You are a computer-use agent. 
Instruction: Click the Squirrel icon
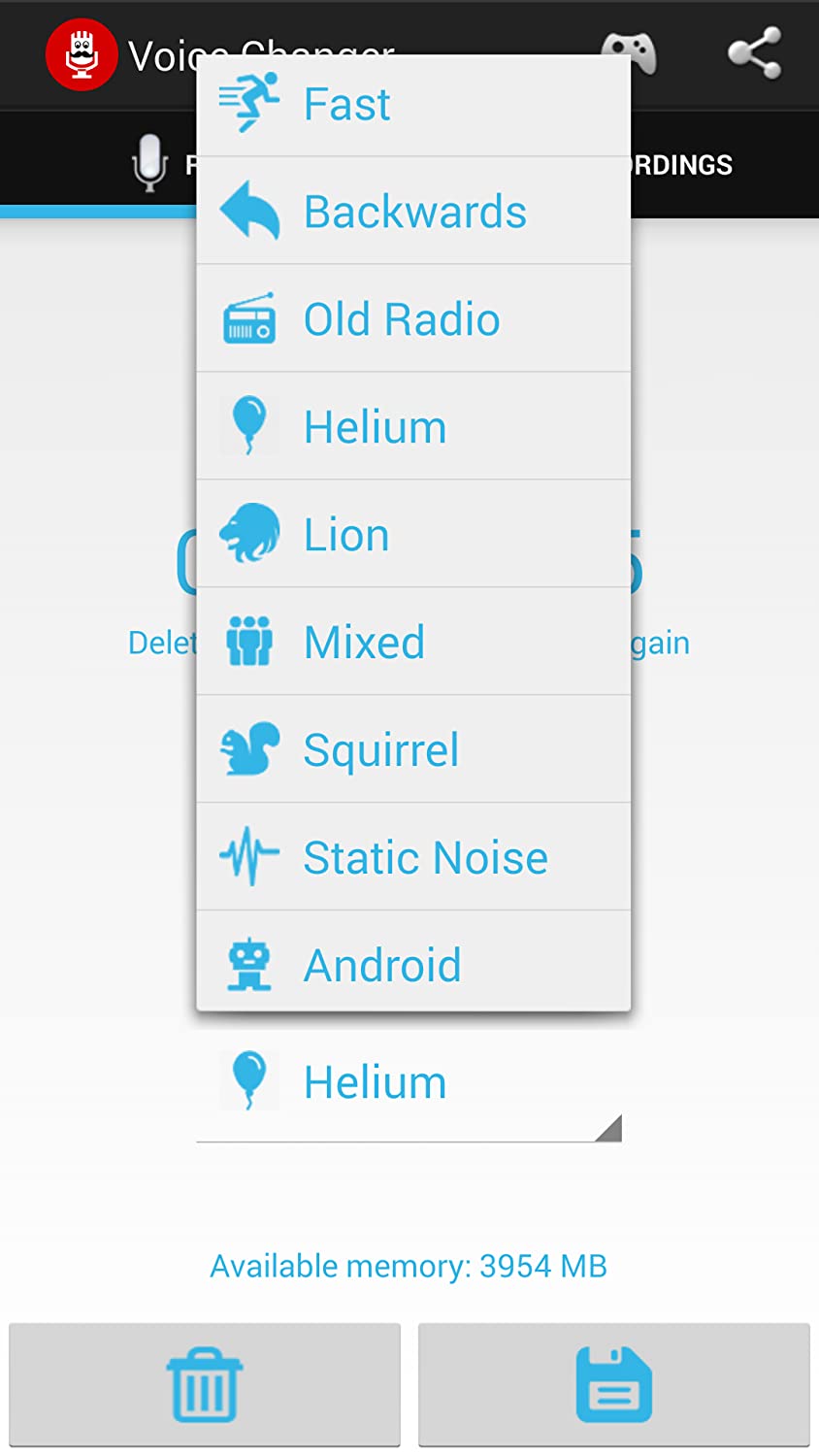tap(249, 749)
